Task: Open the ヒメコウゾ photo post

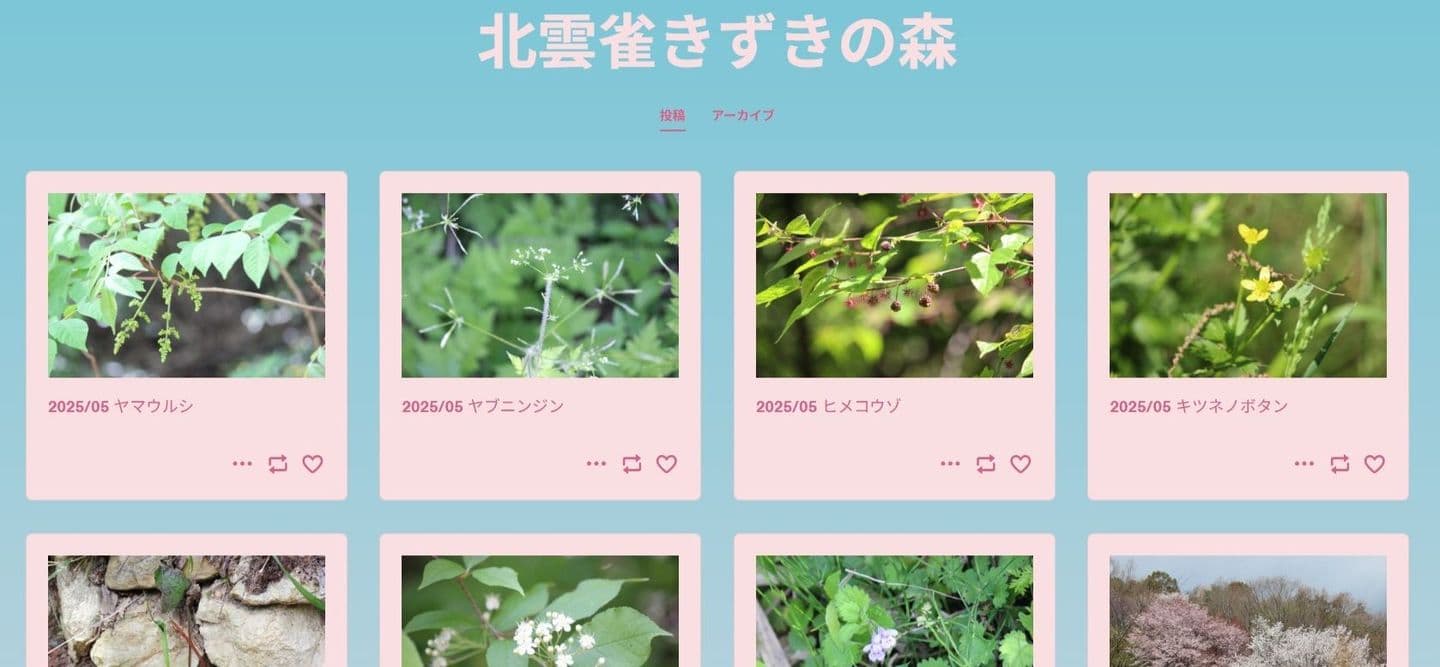Action: coord(894,285)
